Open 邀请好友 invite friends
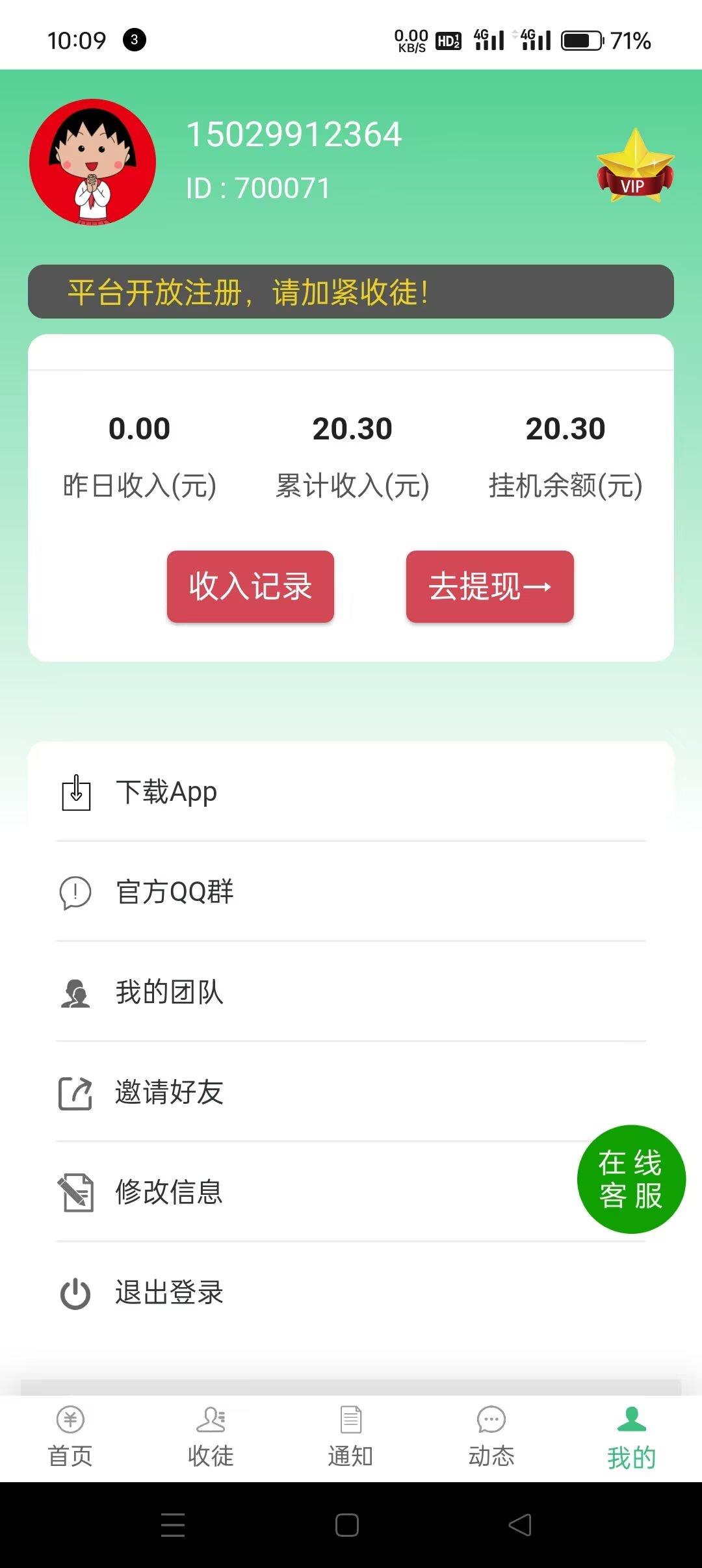 pos(351,1092)
